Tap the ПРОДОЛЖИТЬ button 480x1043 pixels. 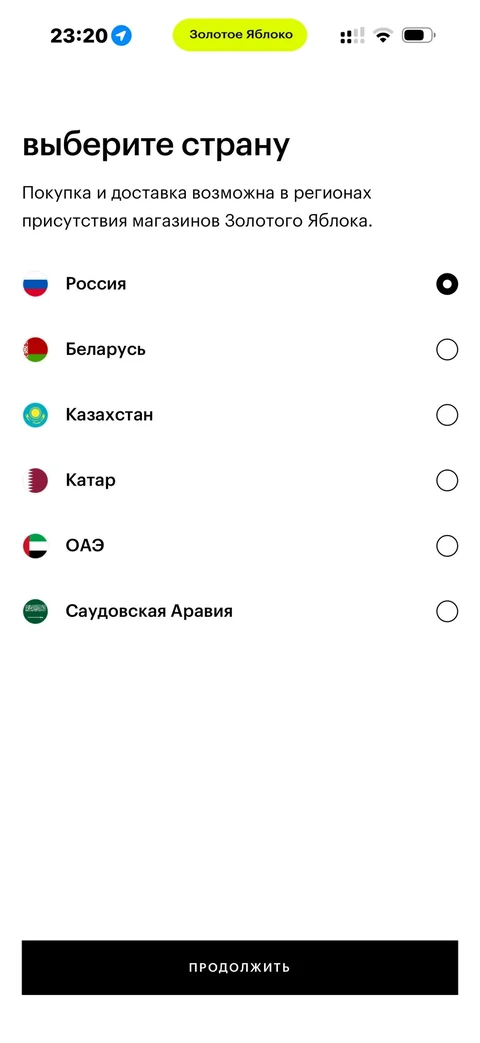[240, 967]
